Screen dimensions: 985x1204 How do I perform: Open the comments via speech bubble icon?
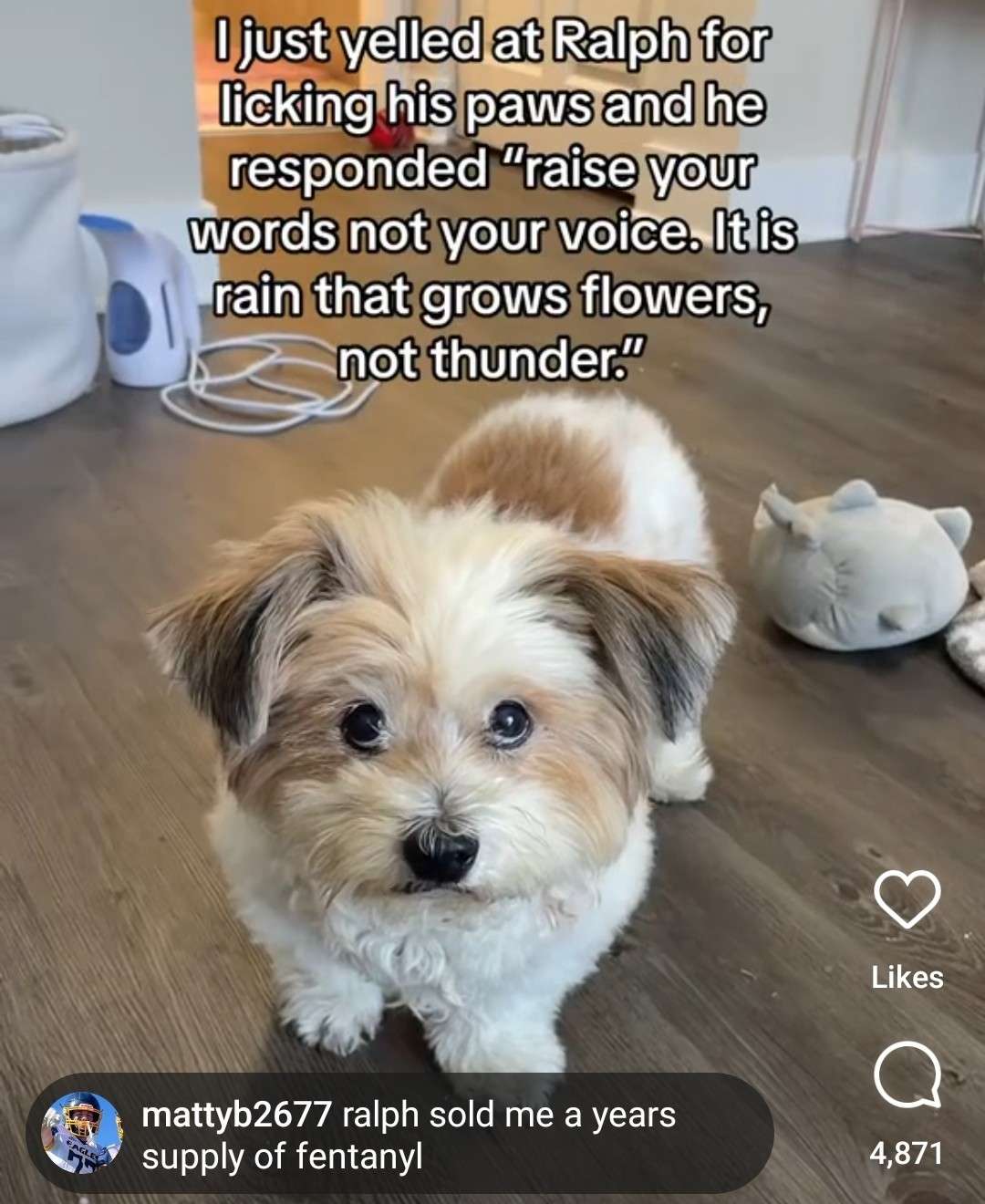907,1074
